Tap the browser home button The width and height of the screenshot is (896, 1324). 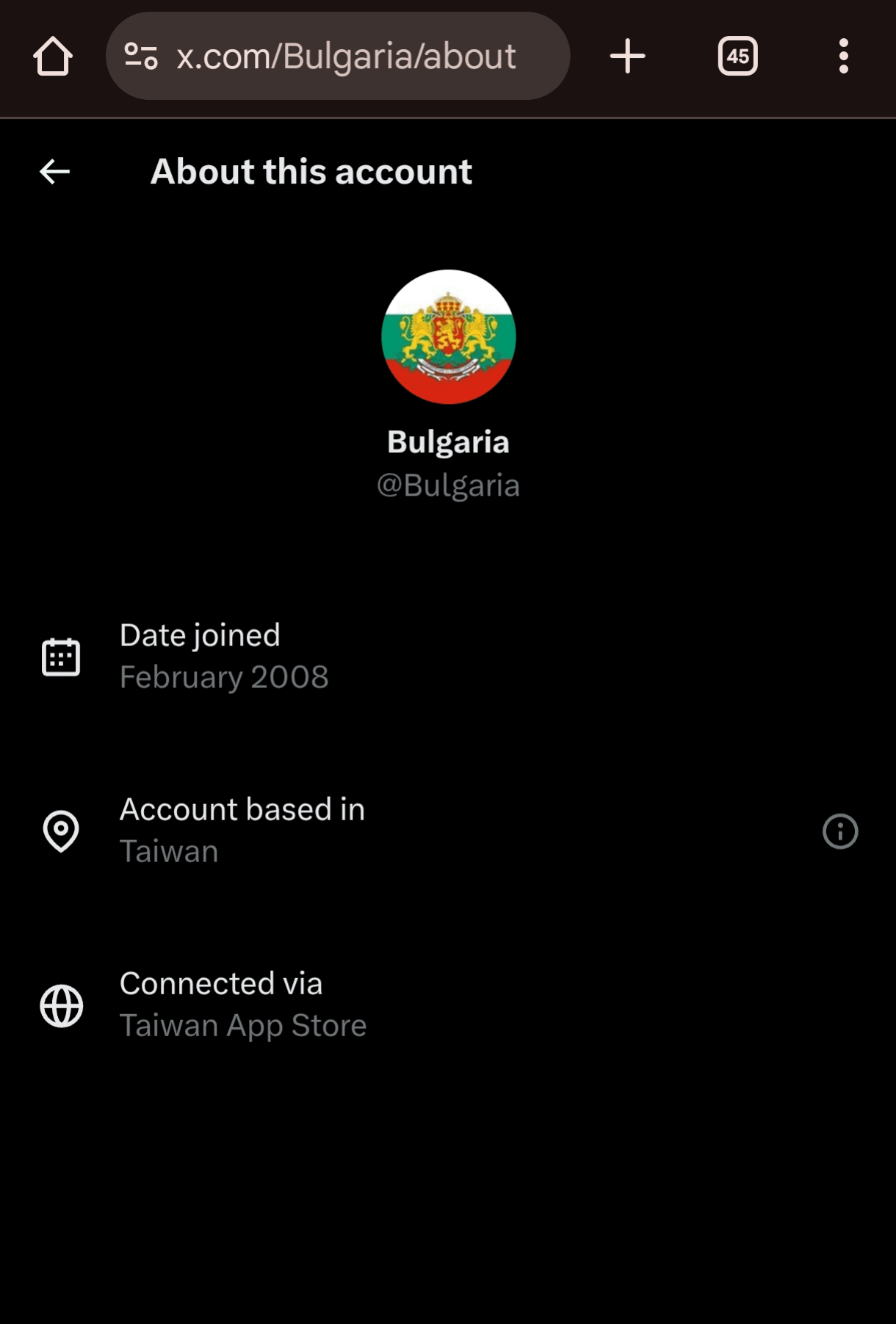53,57
